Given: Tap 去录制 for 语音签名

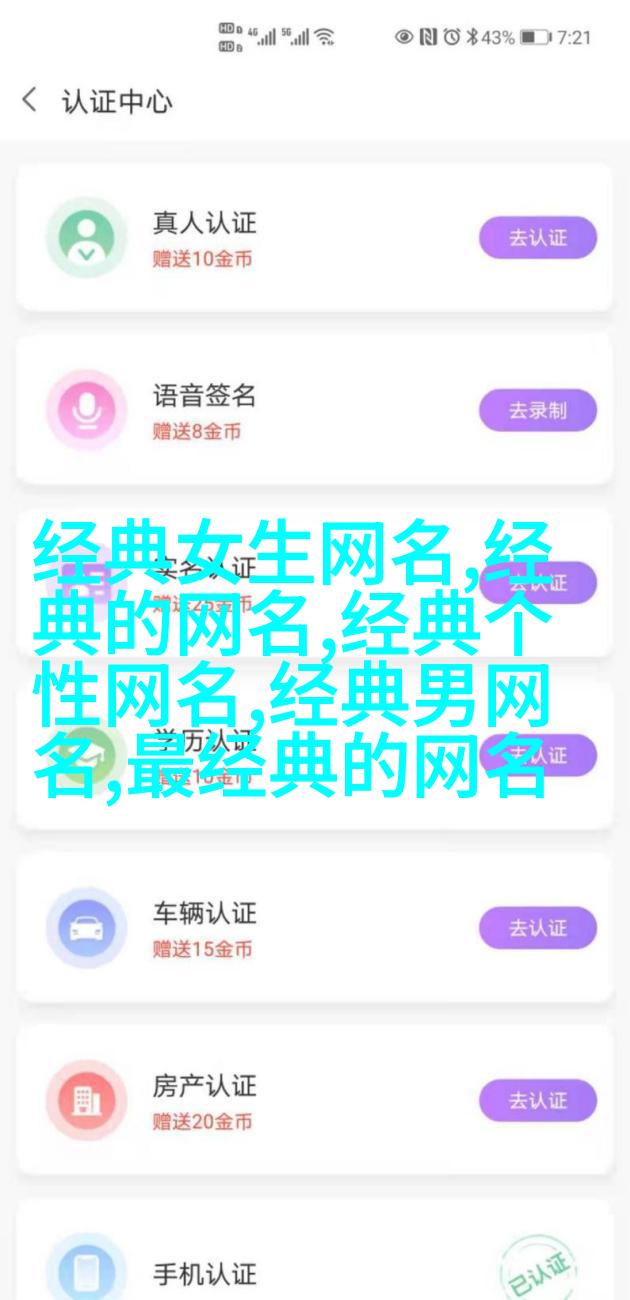Looking at the screenshot, I should click(537, 410).
